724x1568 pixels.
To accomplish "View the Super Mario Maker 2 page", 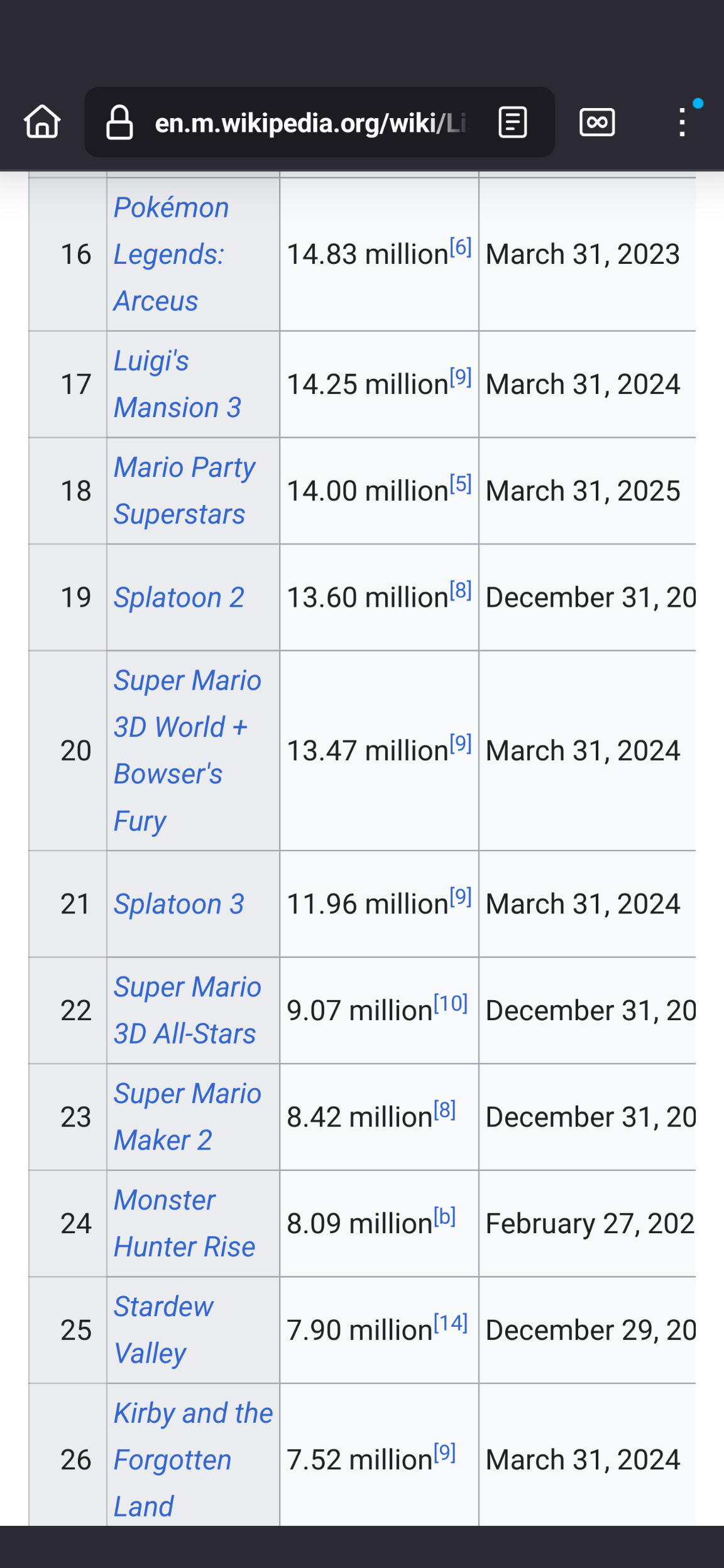I will [x=187, y=1117].
